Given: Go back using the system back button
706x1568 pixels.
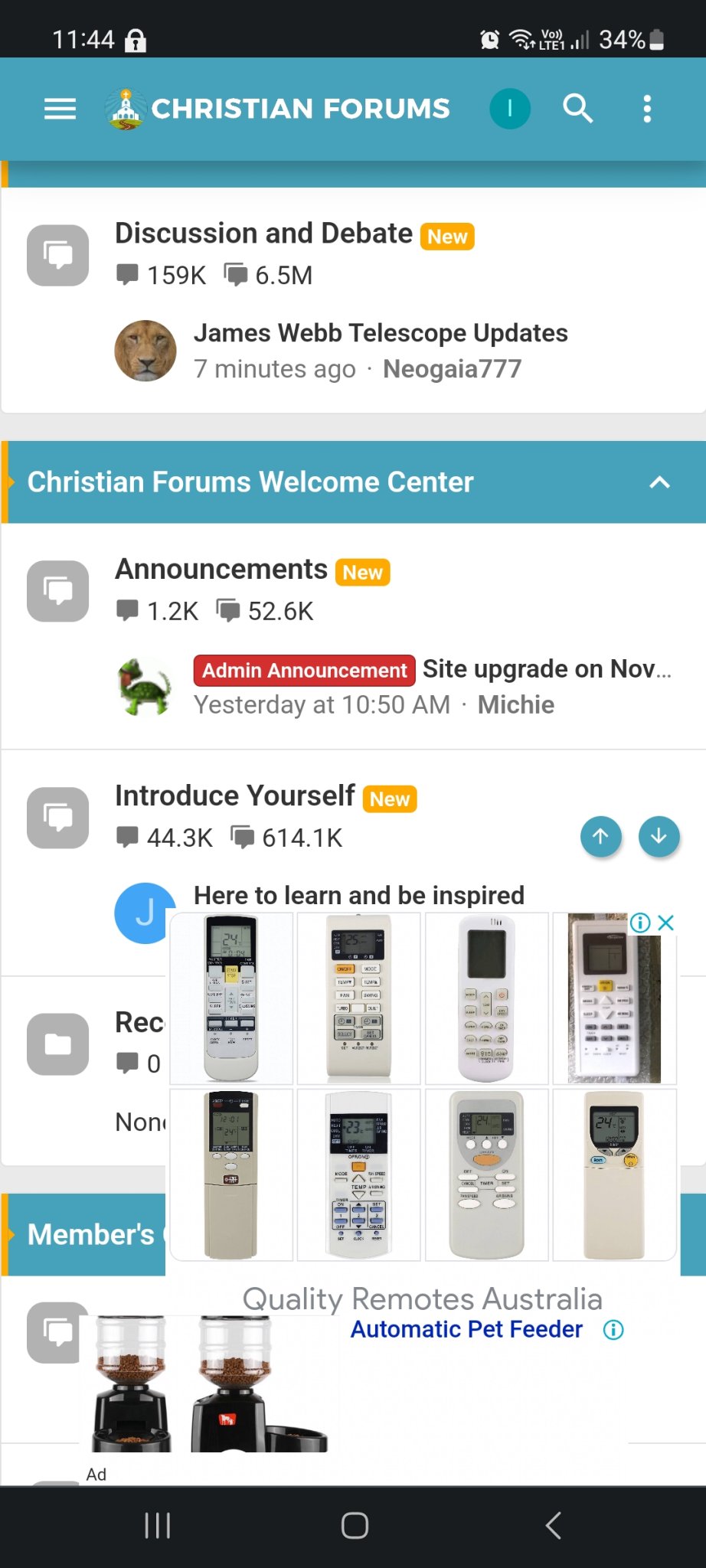Looking at the screenshot, I should [553, 1525].
